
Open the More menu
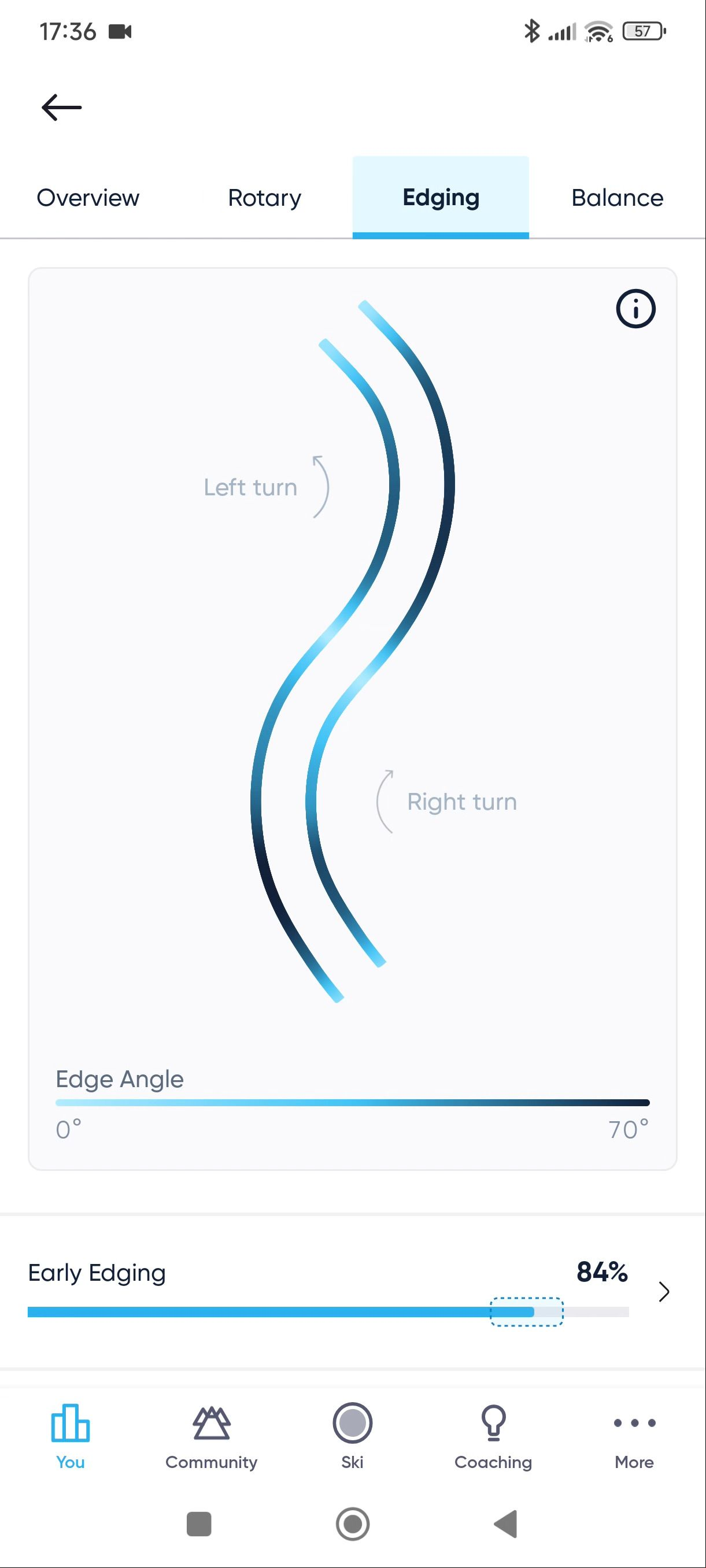click(634, 1437)
